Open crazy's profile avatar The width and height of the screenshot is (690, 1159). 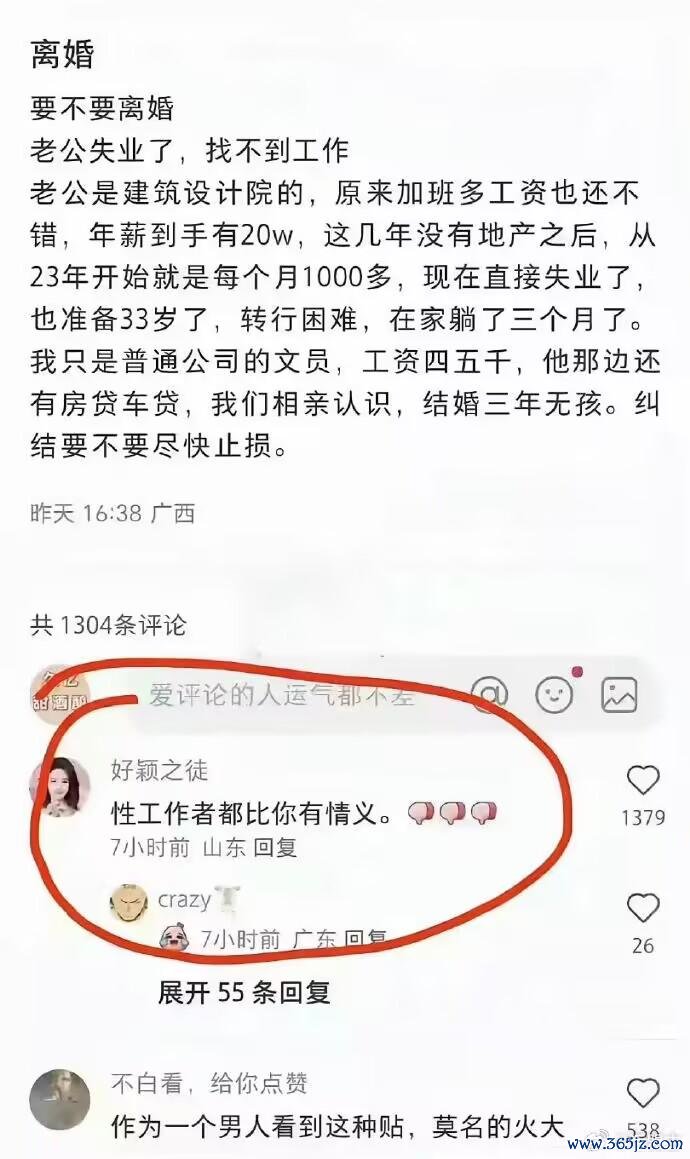point(129,902)
